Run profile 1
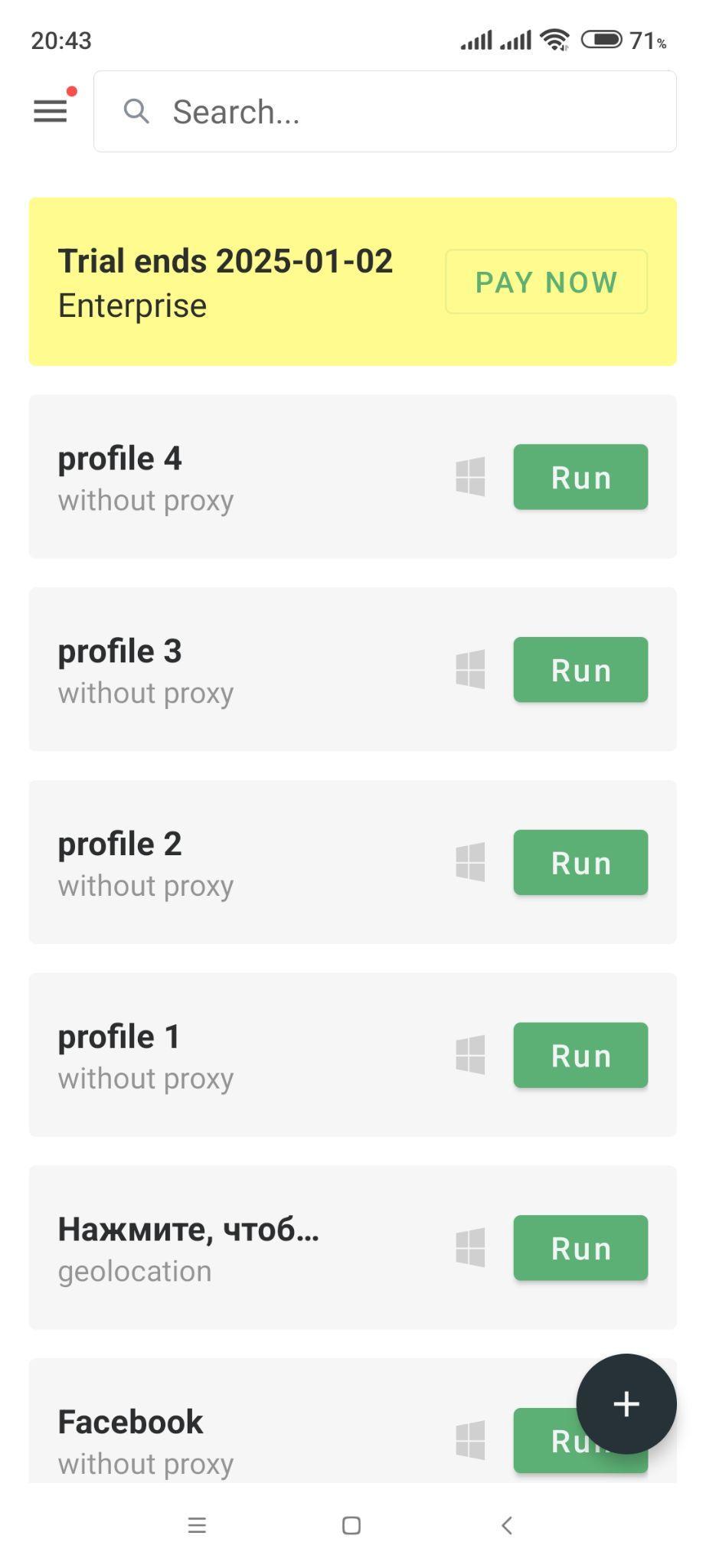 point(580,1056)
